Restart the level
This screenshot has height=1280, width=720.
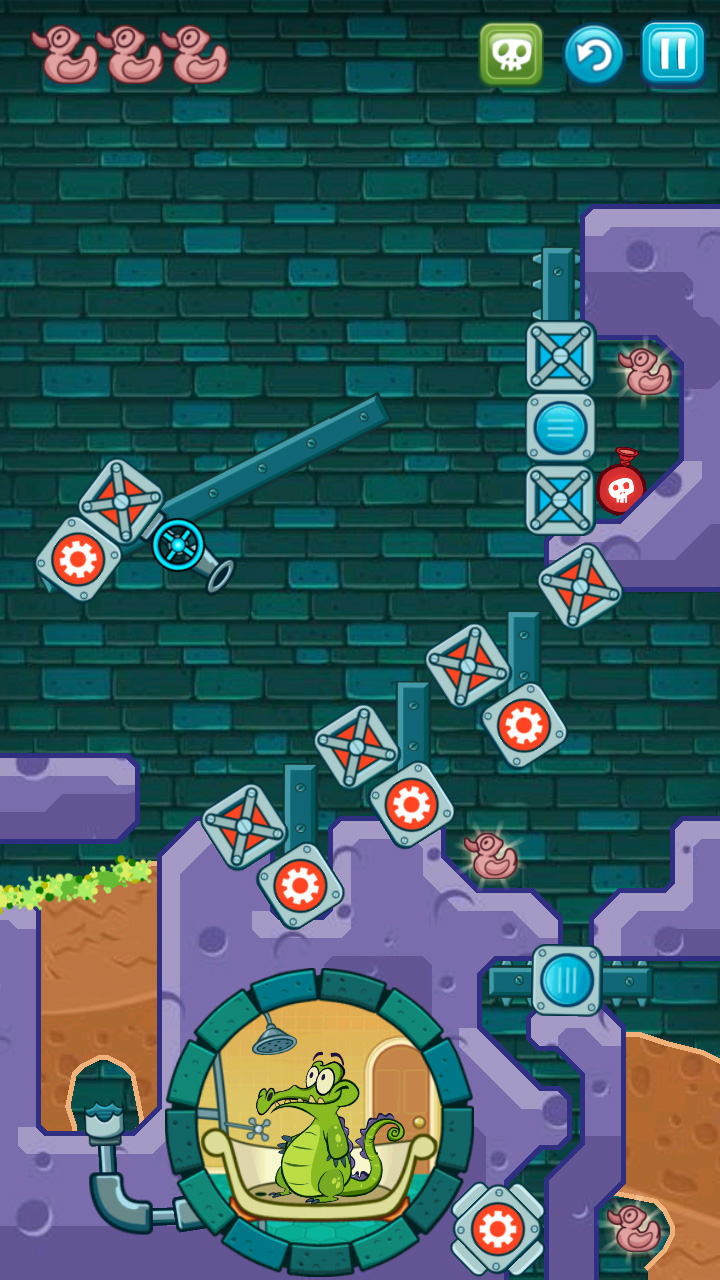[x=594, y=54]
